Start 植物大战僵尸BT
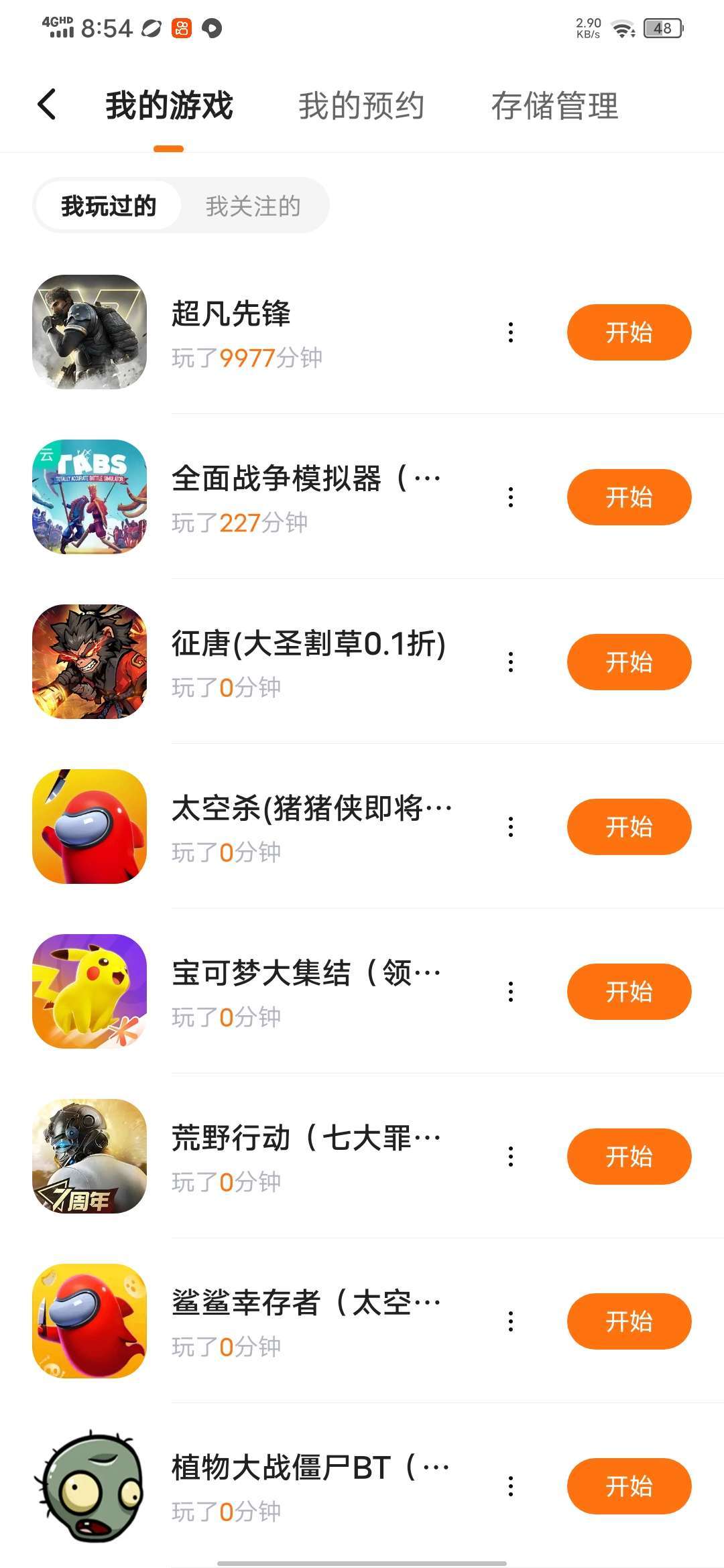Screen dimensions: 724x1568 628,1486
